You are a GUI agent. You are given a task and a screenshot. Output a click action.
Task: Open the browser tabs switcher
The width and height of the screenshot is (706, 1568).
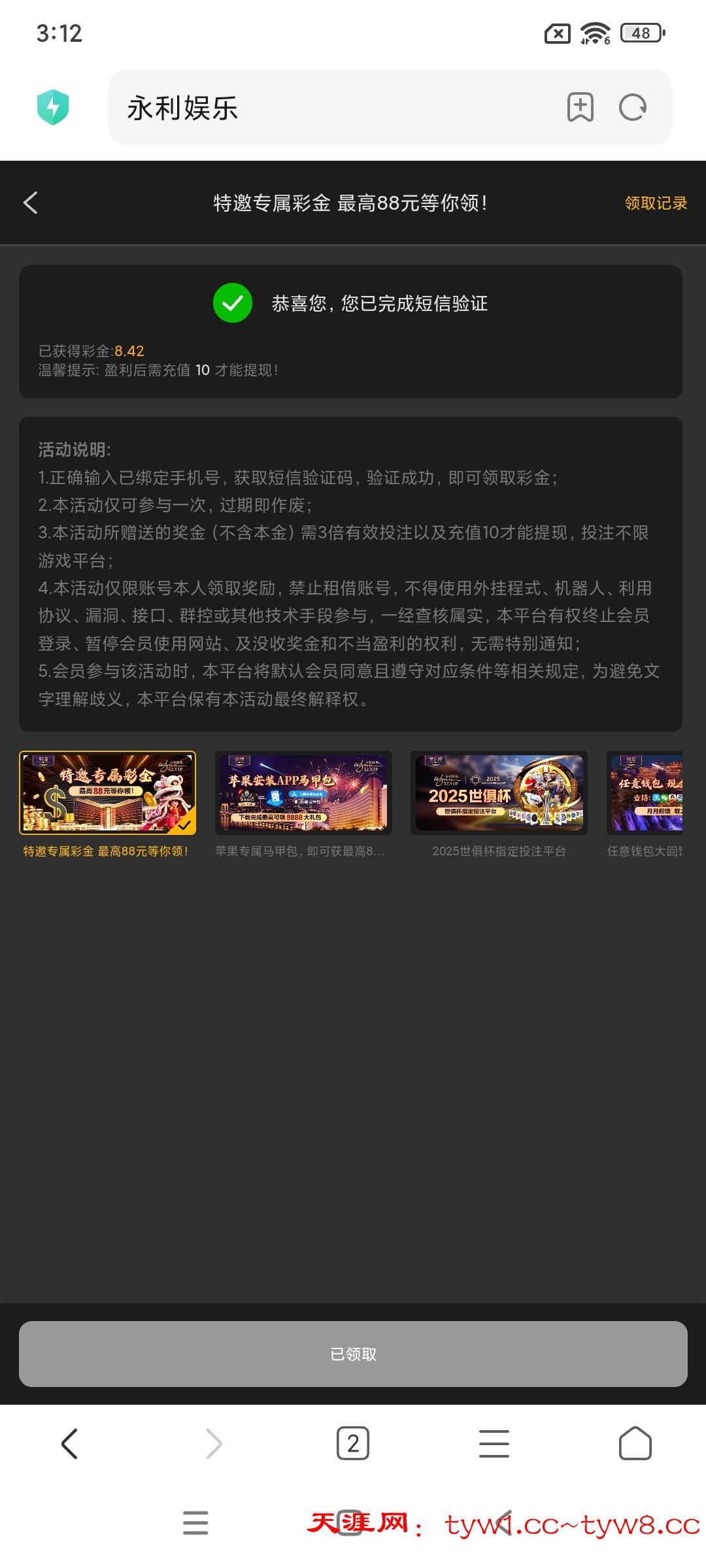[x=353, y=1443]
